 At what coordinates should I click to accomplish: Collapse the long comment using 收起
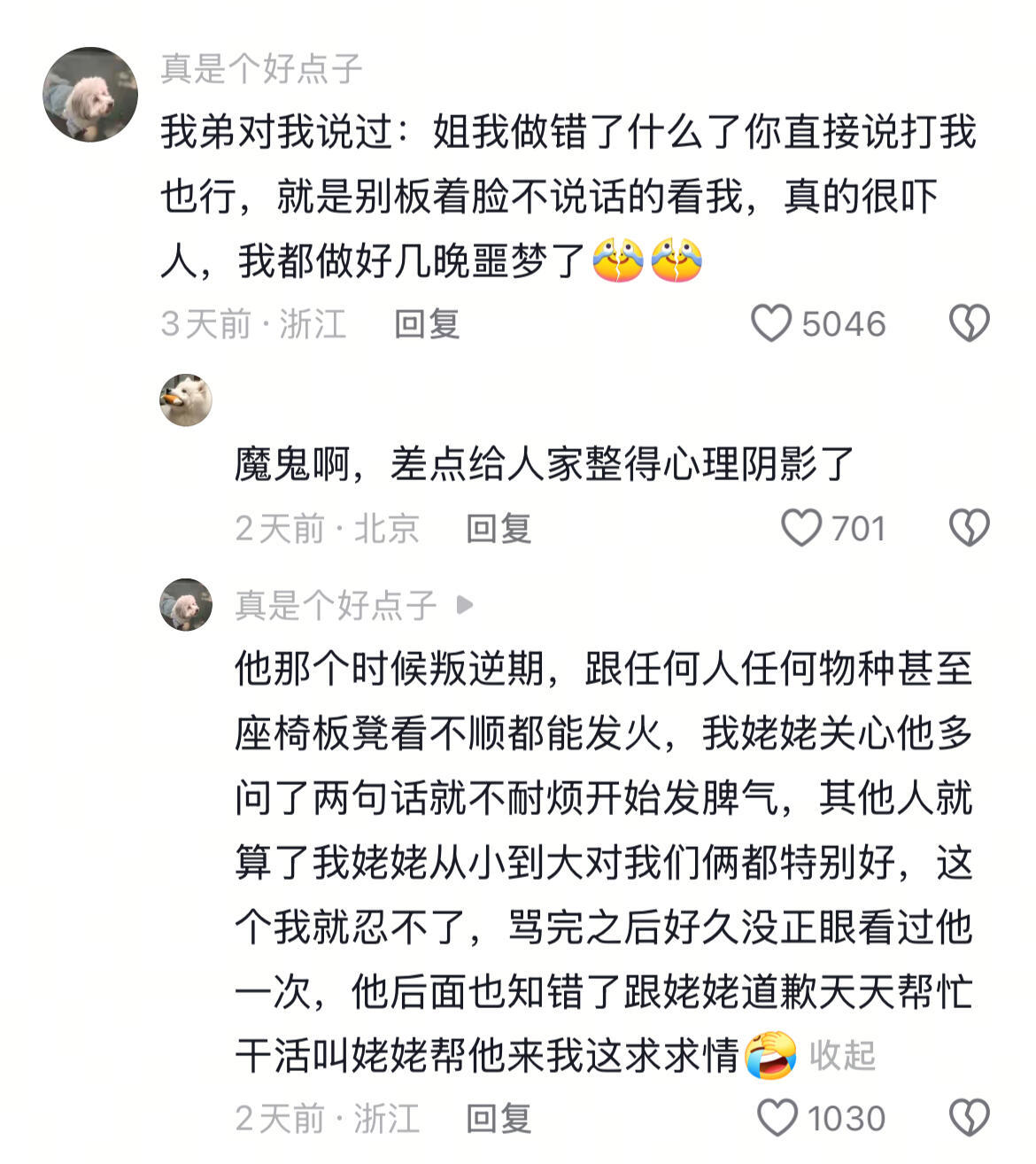click(842, 1055)
